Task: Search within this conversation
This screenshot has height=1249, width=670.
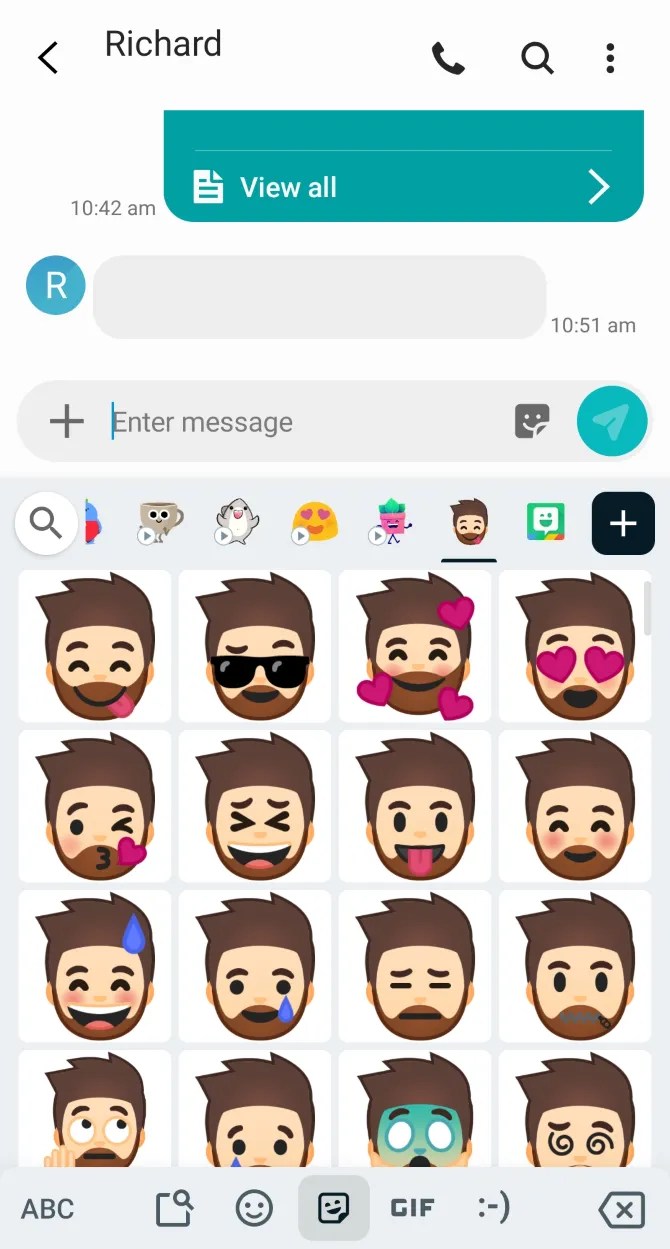Action: (x=537, y=58)
